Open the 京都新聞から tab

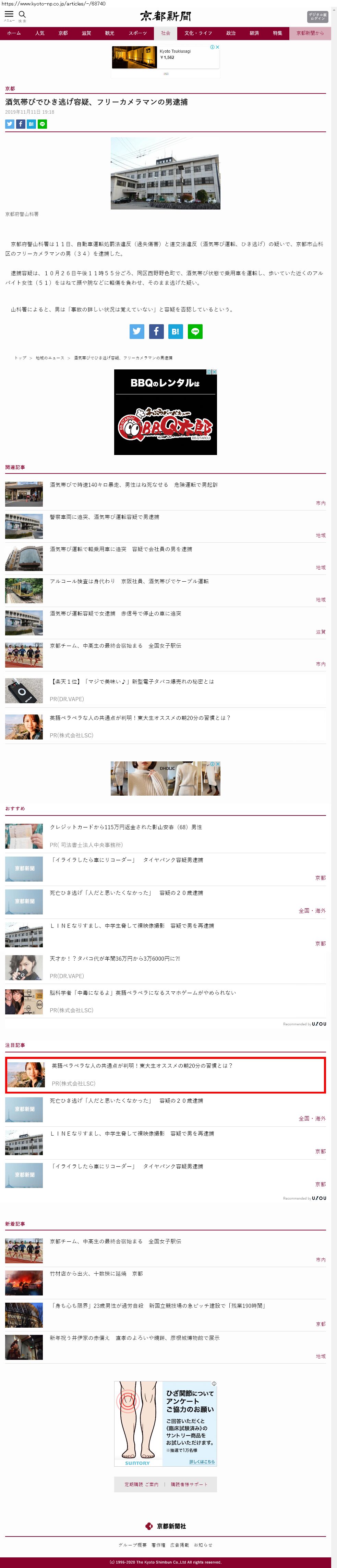click(x=310, y=33)
